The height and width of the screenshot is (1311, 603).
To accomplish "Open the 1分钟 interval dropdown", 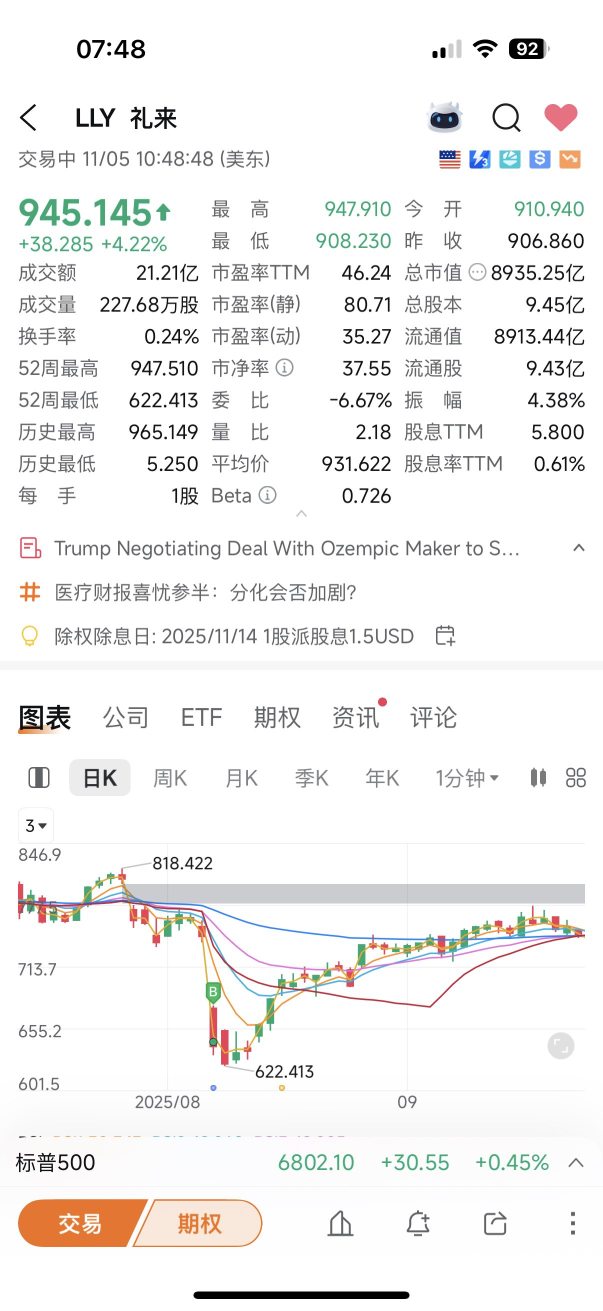I will [466, 778].
